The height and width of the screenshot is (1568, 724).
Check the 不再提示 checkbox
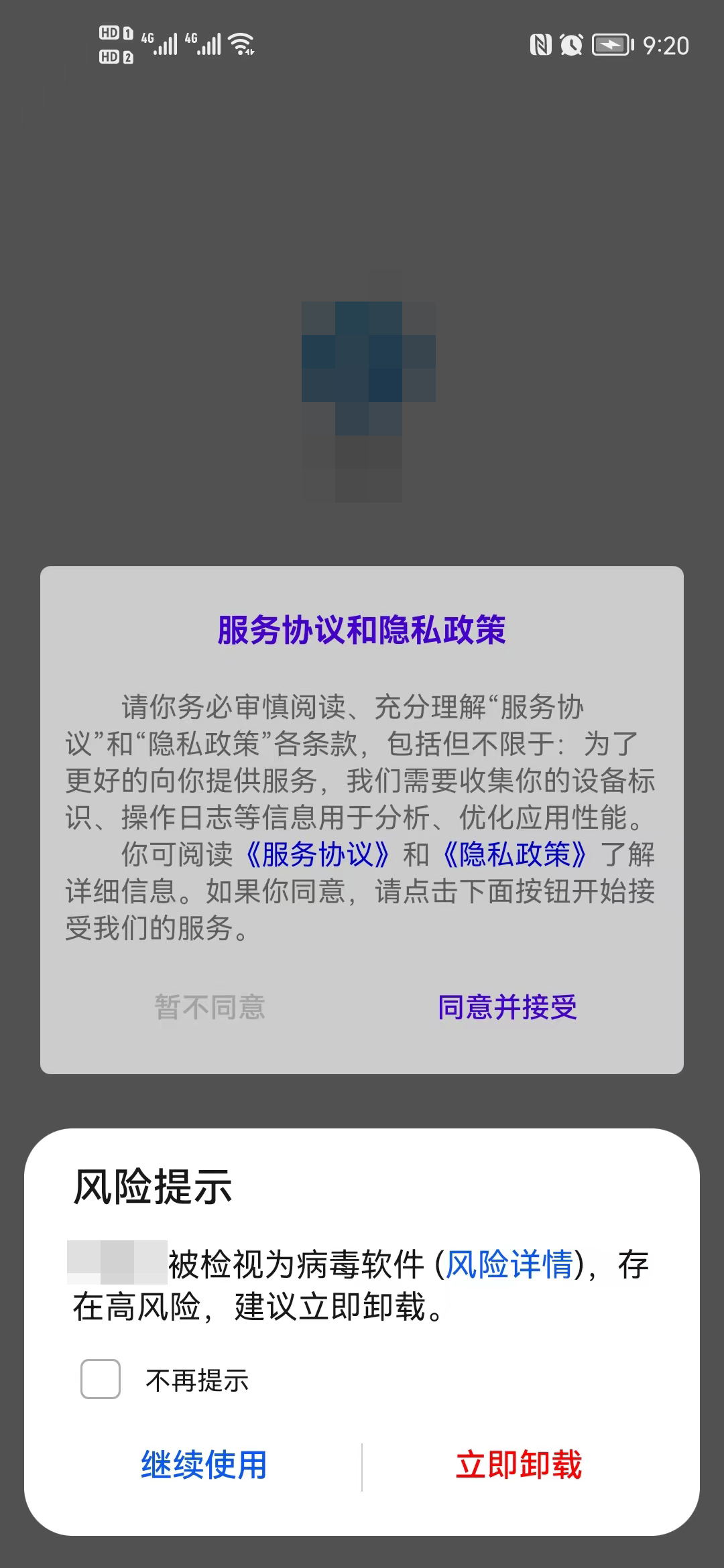(x=101, y=1379)
